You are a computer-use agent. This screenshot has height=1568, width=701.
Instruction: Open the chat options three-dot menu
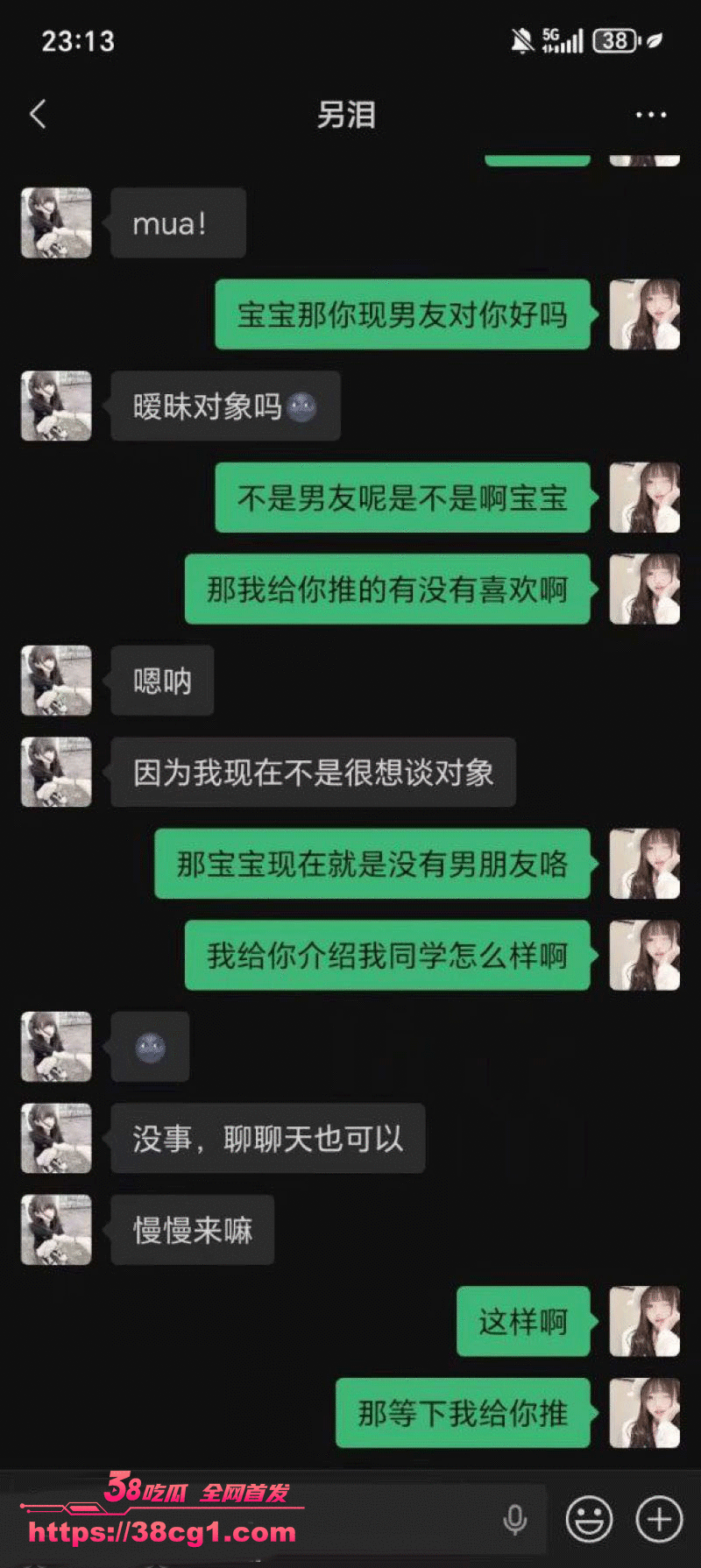[650, 115]
